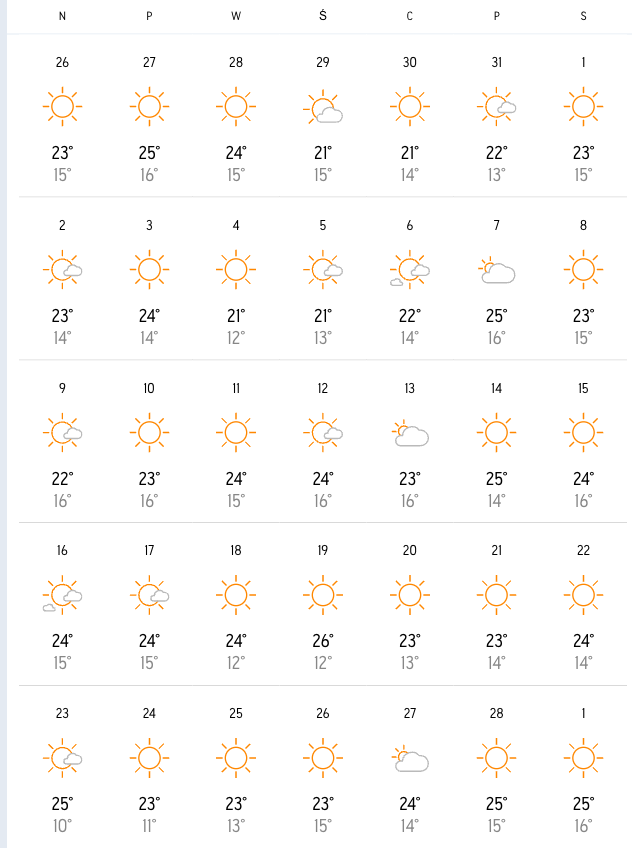Viewport: 632px width, 848px height.
Task: Open day 19 with high 26°
Action: pyautogui.click(x=323, y=604)
